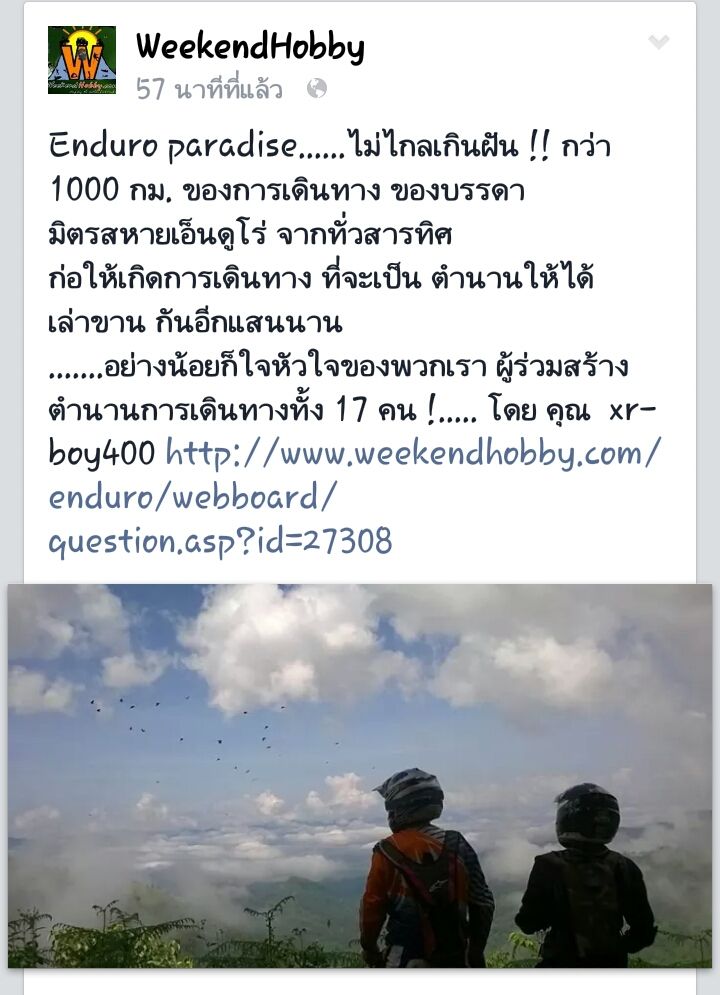The width and height of the screenshot is (720, 995).
Task: Open the WeekendHobby page name
Action: click(250, 45)
